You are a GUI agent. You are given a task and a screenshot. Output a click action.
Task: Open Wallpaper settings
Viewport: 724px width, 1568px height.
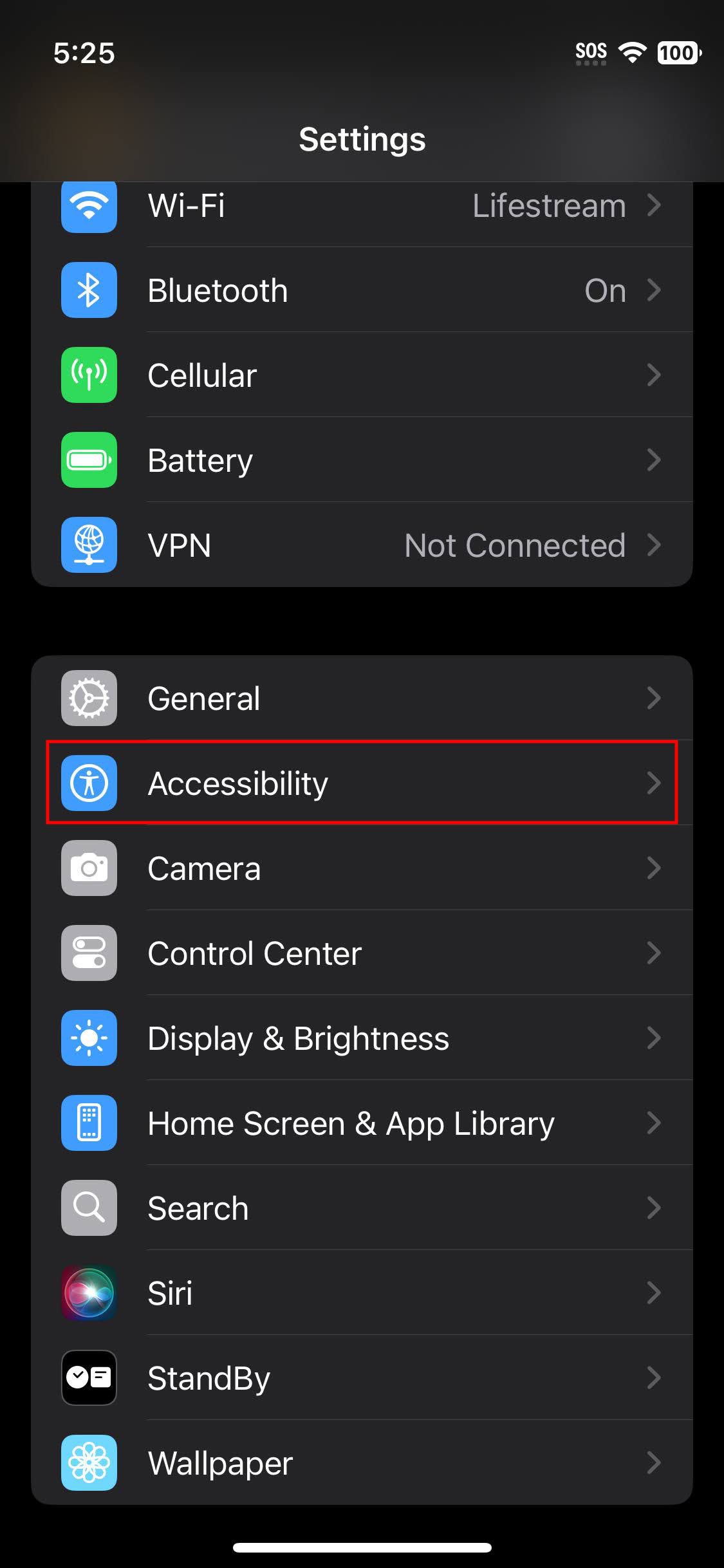[x=360, y=1463]
